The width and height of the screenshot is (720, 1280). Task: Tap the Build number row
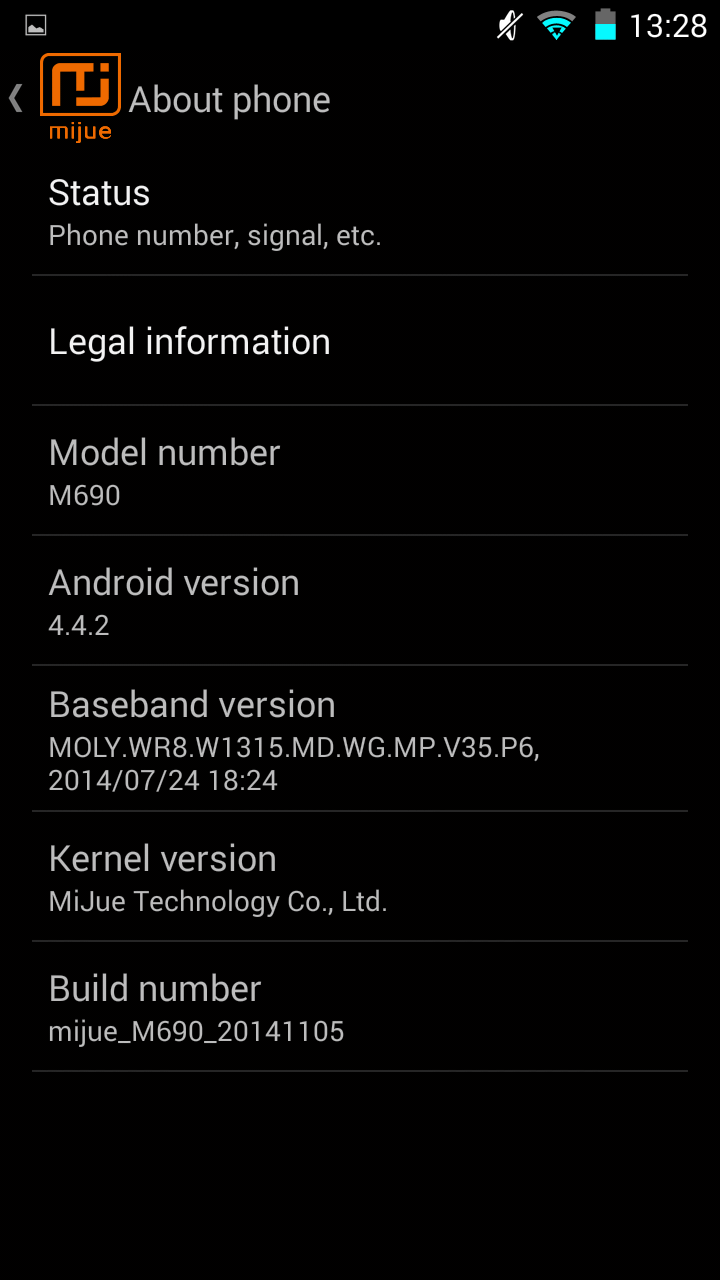point(360,1007)
